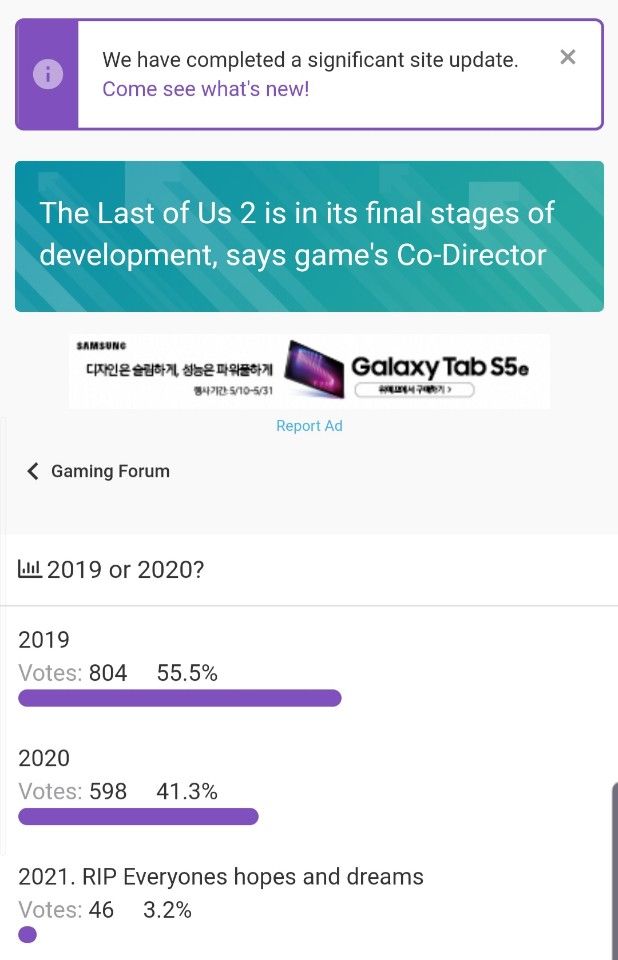Open The Last of Us 2 thread banner
The height and width of the screenshot is (960, 618).
click(309, 236)
